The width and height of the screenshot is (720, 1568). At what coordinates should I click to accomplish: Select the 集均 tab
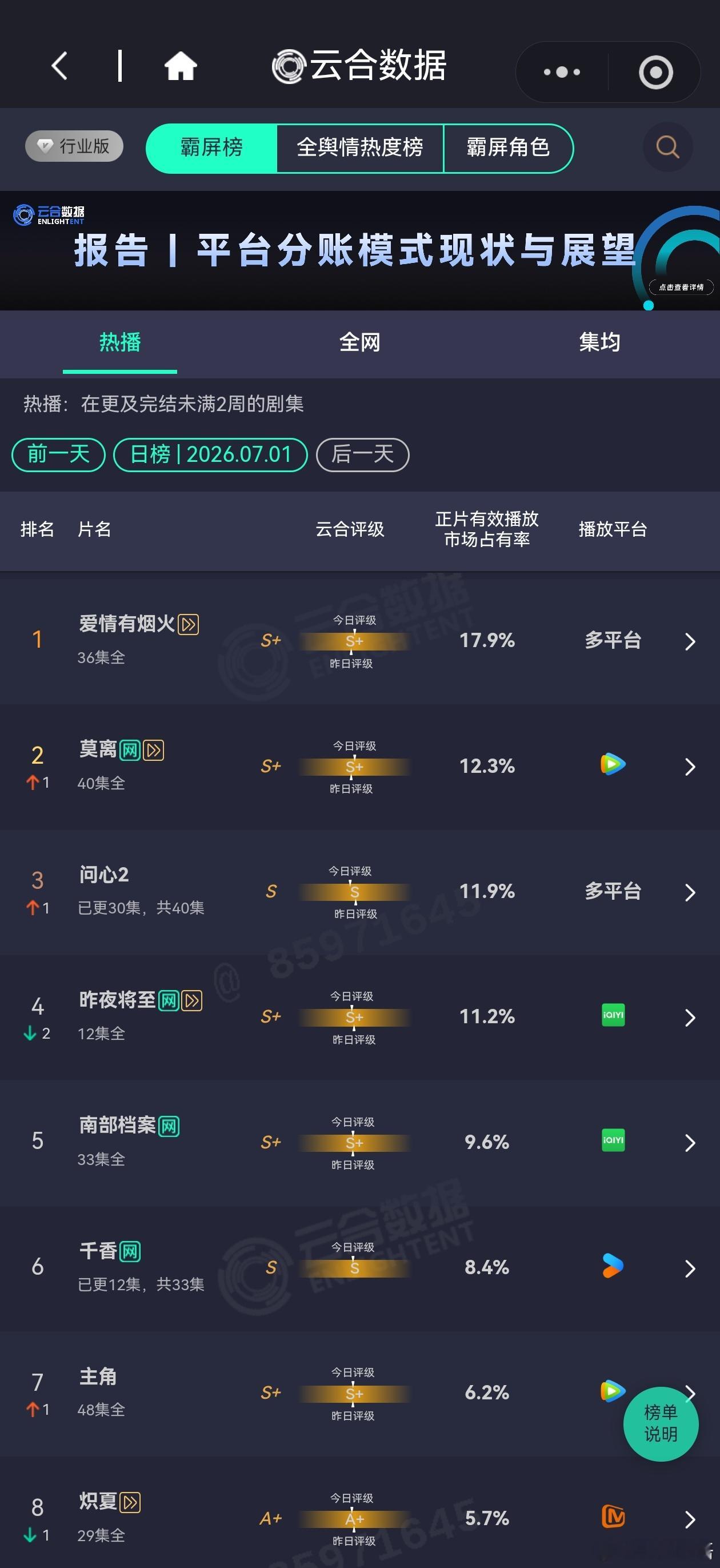[599, 342]
